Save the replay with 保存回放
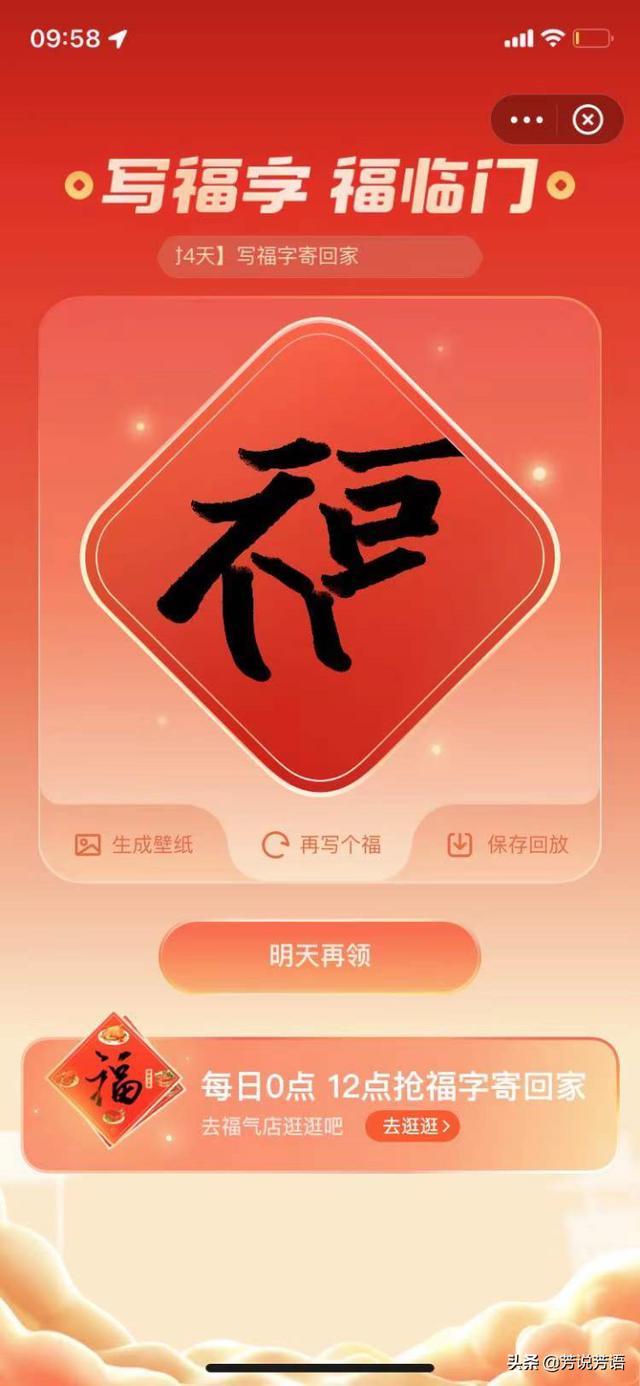 pyautogui.click(x=507, y=845)
